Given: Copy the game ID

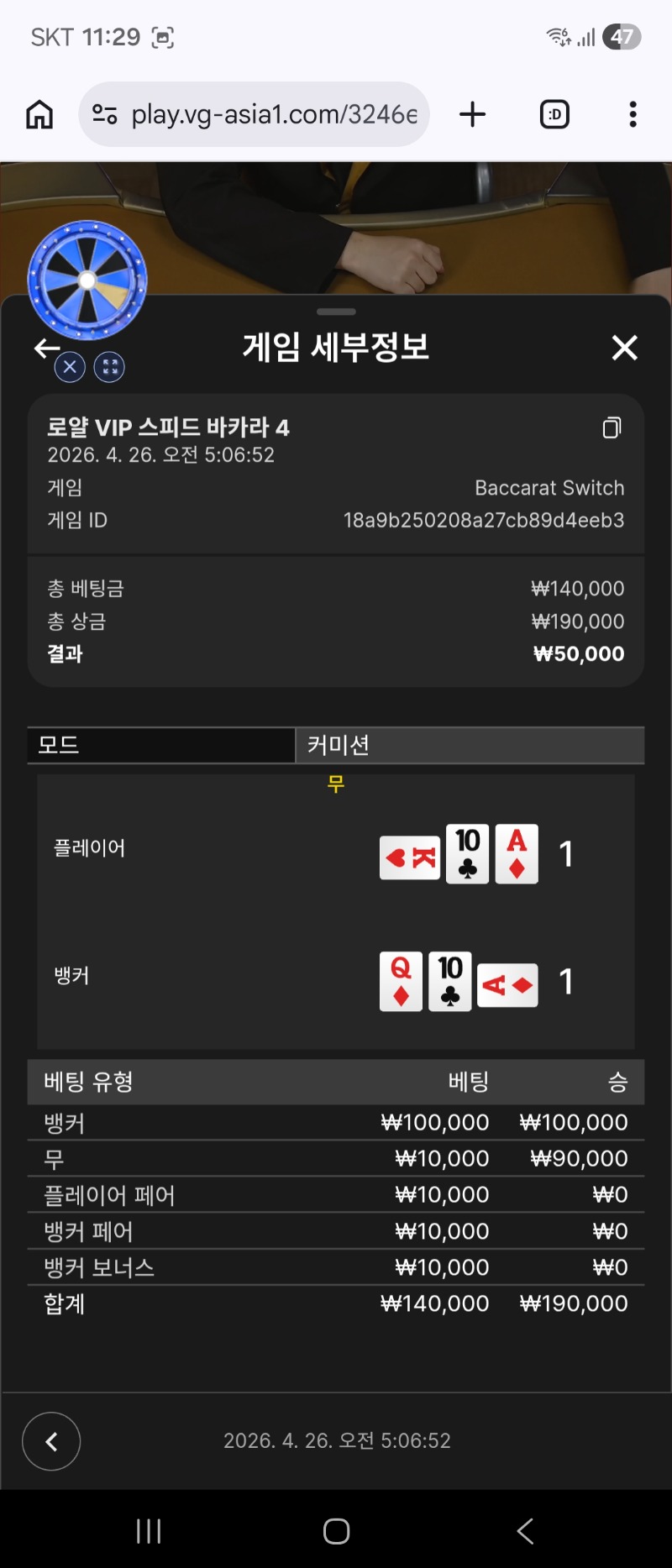Looking at the screenshot, I should (x=612, y=427).
